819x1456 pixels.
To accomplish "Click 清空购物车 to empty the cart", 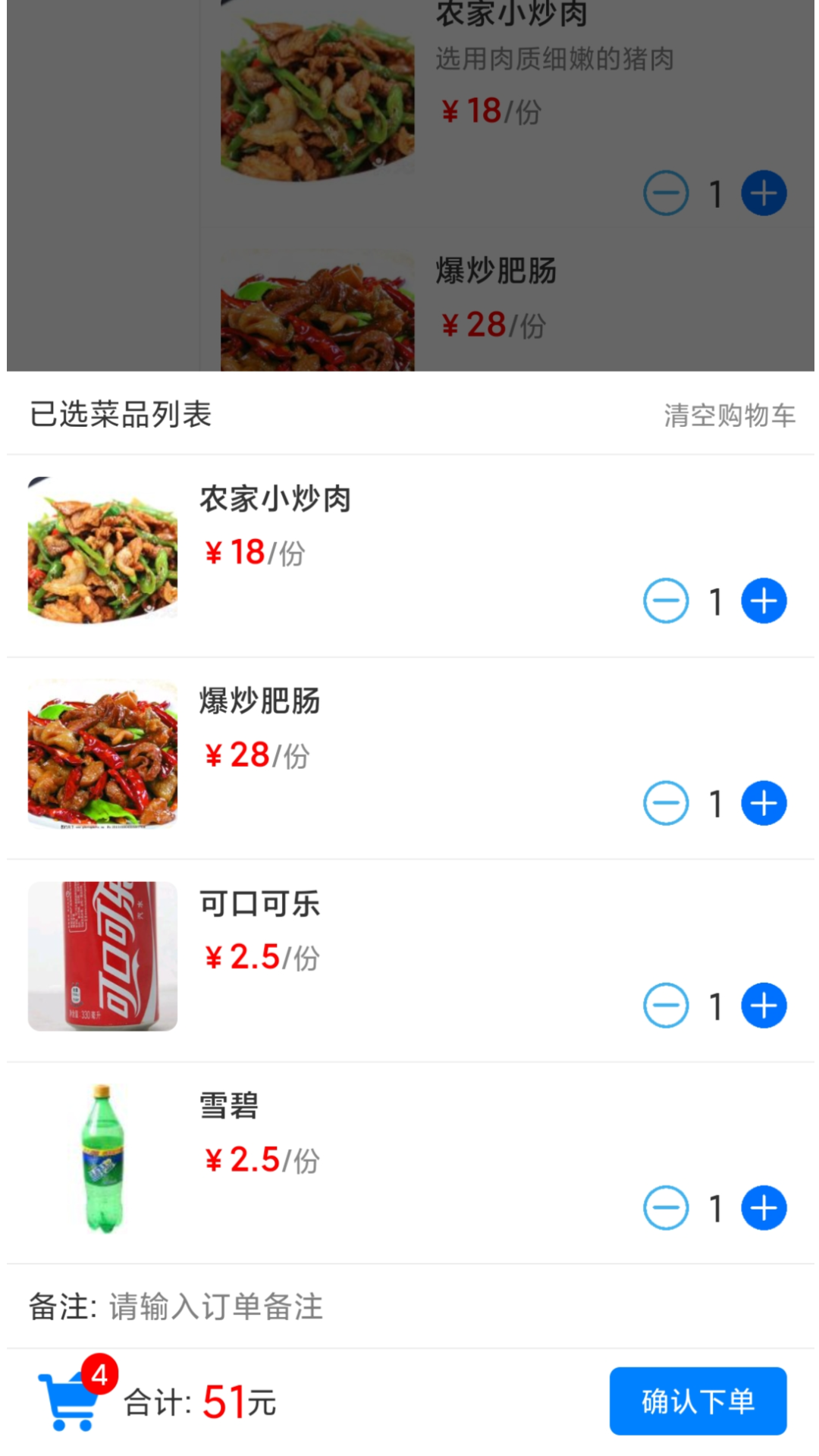I will (726, 415).
